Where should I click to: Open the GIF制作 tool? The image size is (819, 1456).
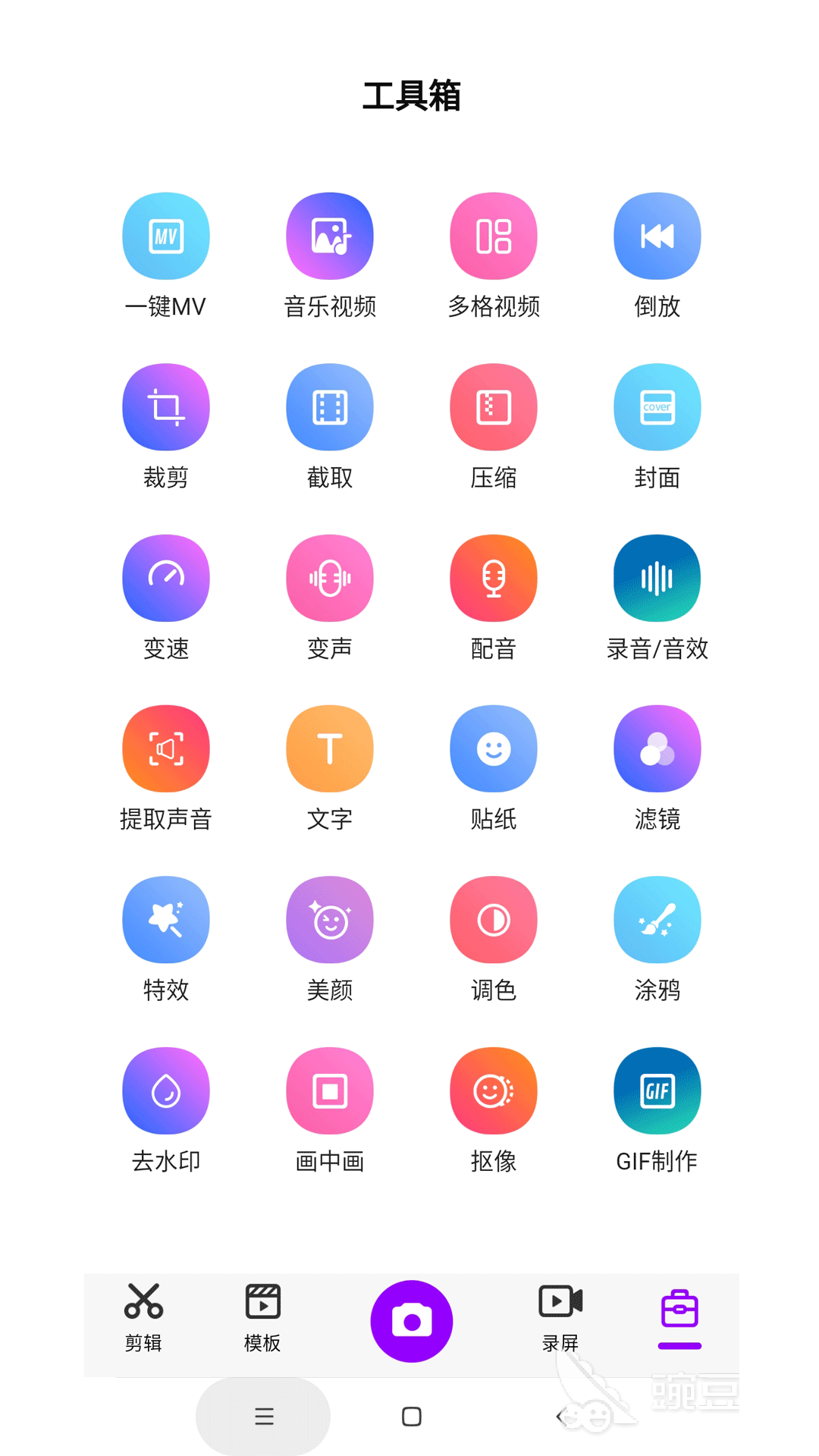657,1090
